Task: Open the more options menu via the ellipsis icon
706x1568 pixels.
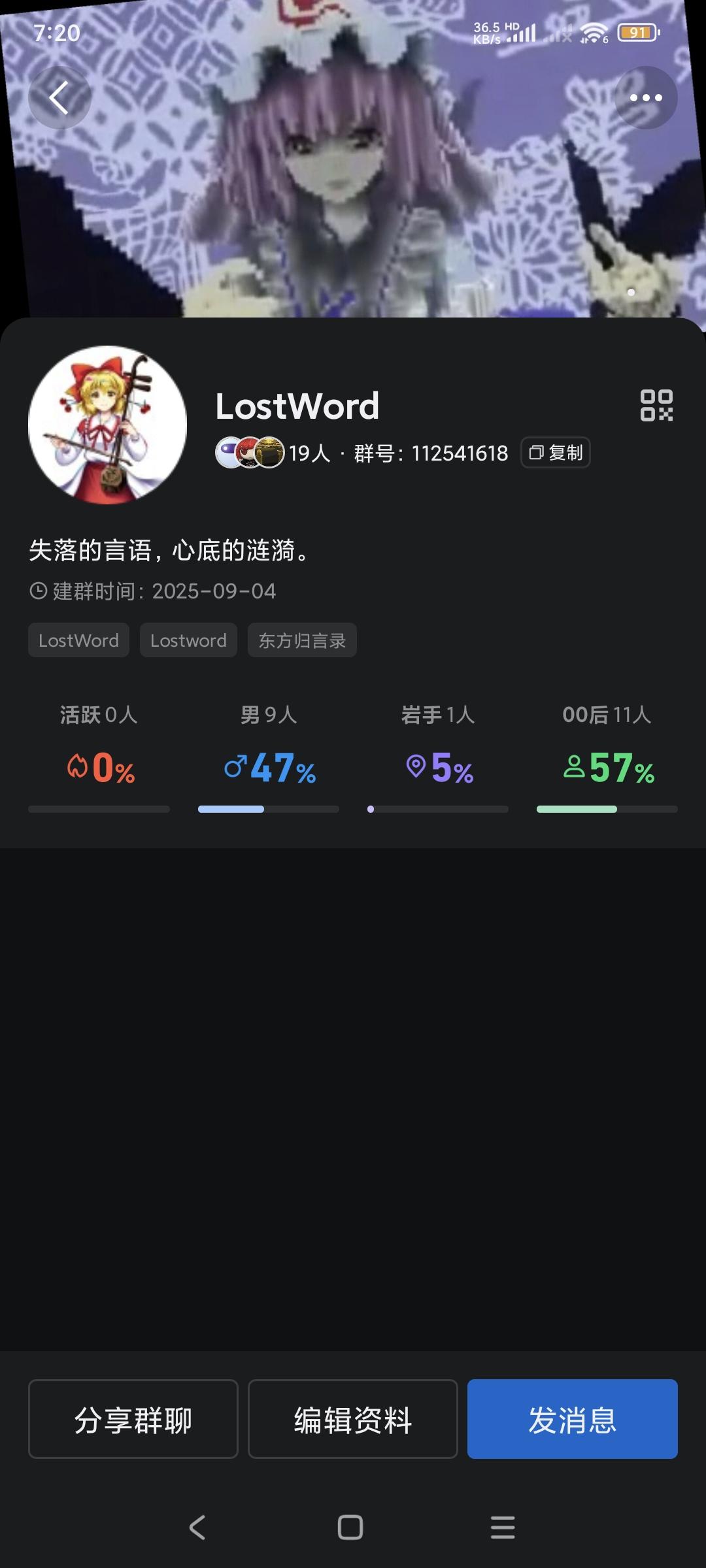Action: tap(645, 97)
